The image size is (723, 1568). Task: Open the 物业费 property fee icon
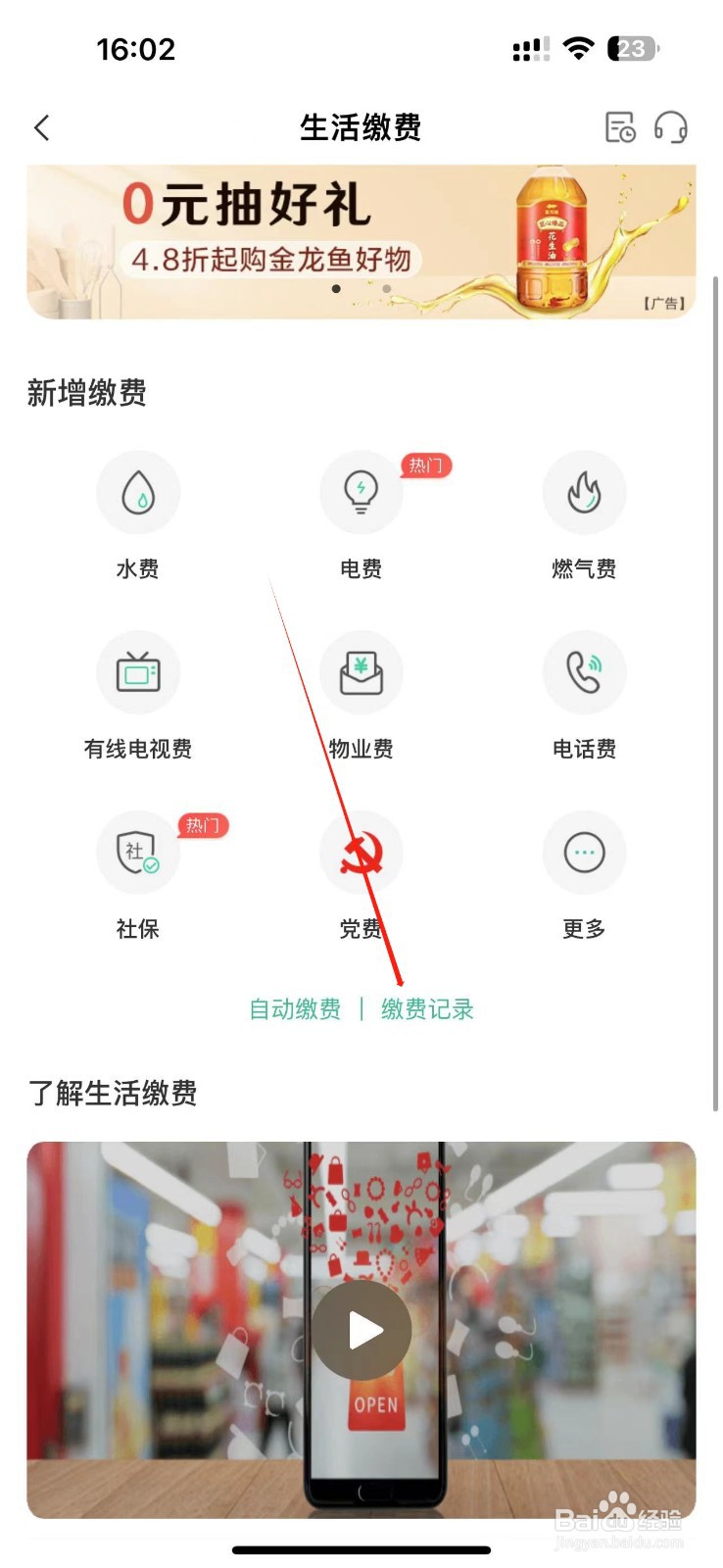point(361,673)
